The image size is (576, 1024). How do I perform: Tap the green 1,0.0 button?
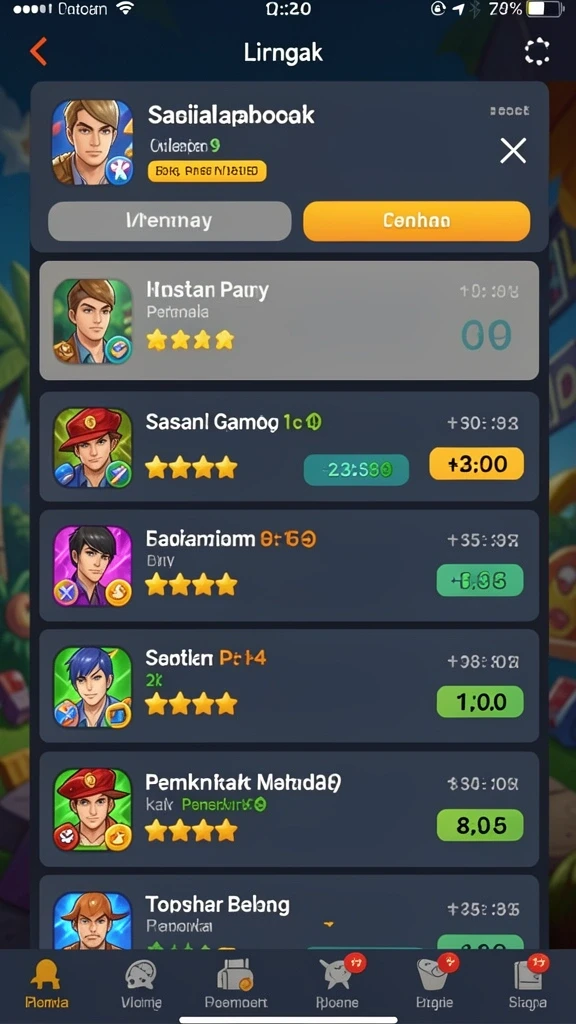point(480,702)
